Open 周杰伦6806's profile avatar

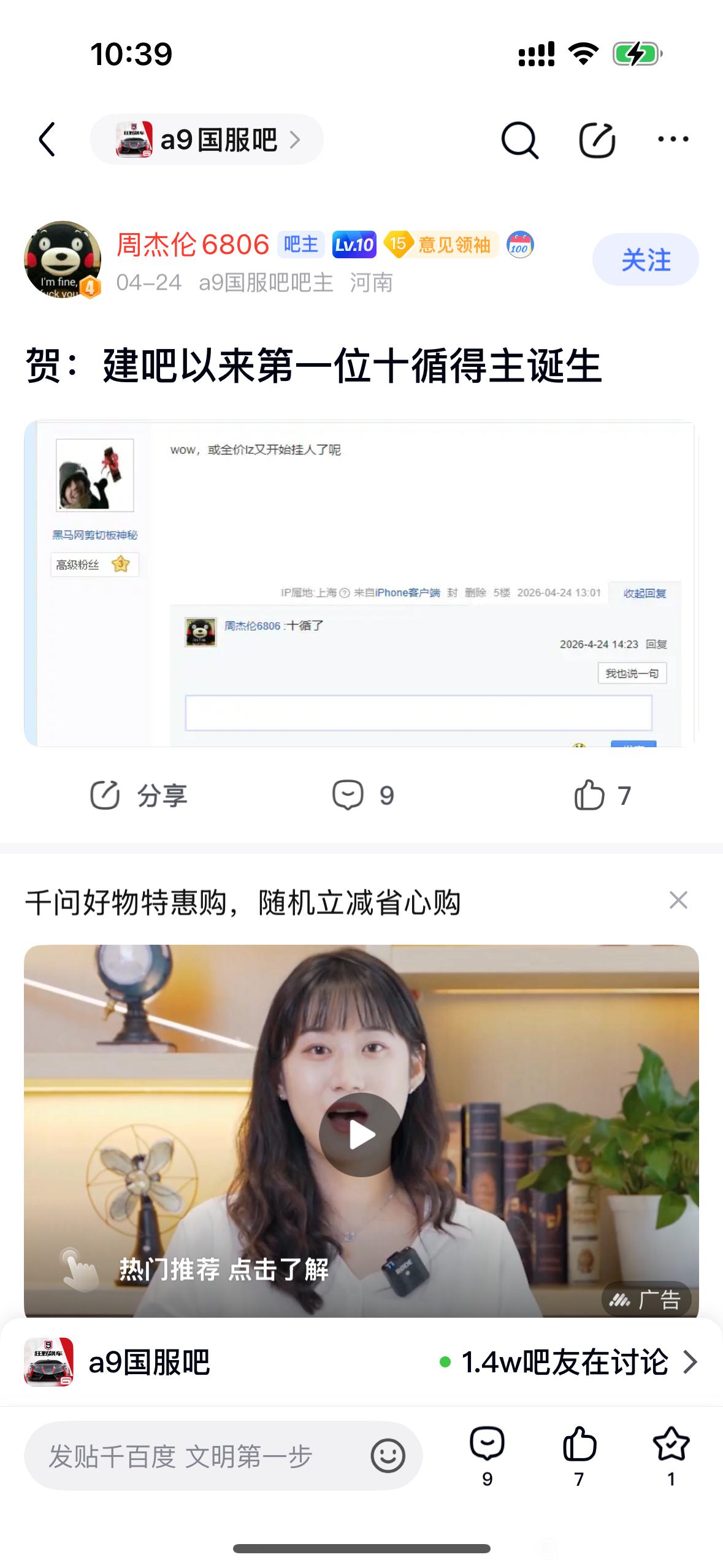coord(63,259)
